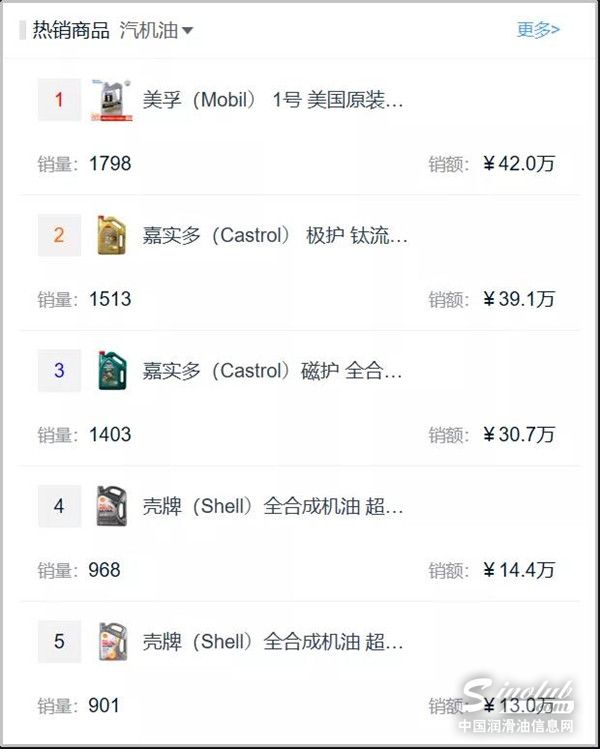View the 嘉实多 (Castrol) 磁护 product
The height and width of the screenshot is (749, 600).
click(272, 371)
